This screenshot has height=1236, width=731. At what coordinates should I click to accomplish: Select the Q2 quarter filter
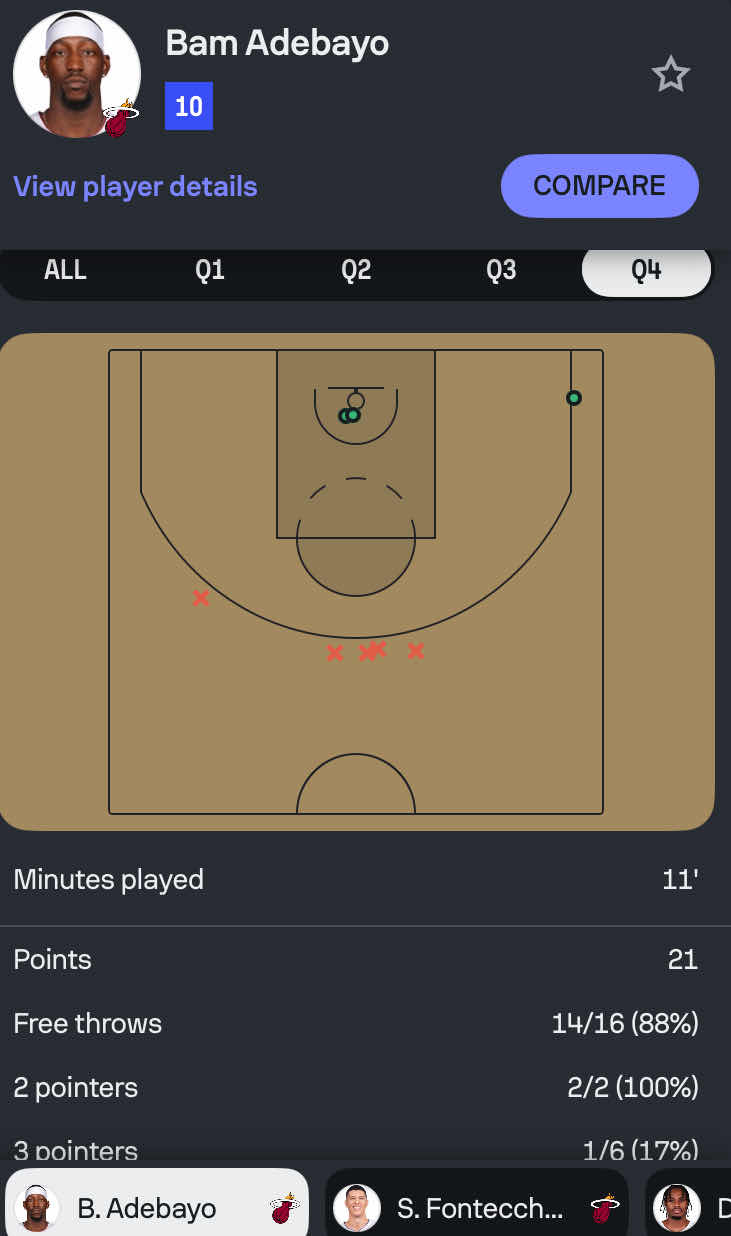point(356,270)
